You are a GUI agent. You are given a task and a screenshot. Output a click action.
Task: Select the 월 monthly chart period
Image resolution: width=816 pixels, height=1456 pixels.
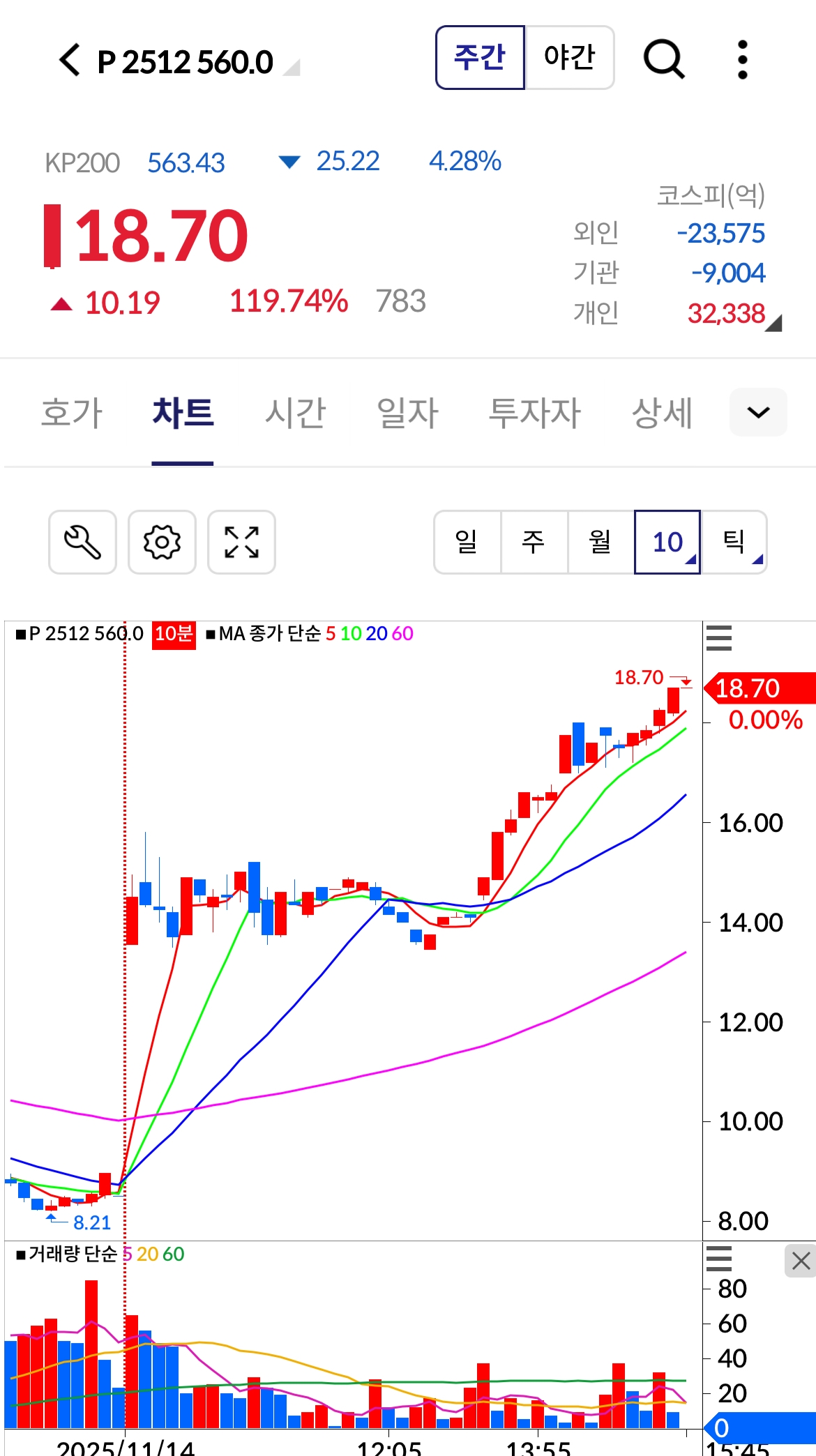pos(600,542)
